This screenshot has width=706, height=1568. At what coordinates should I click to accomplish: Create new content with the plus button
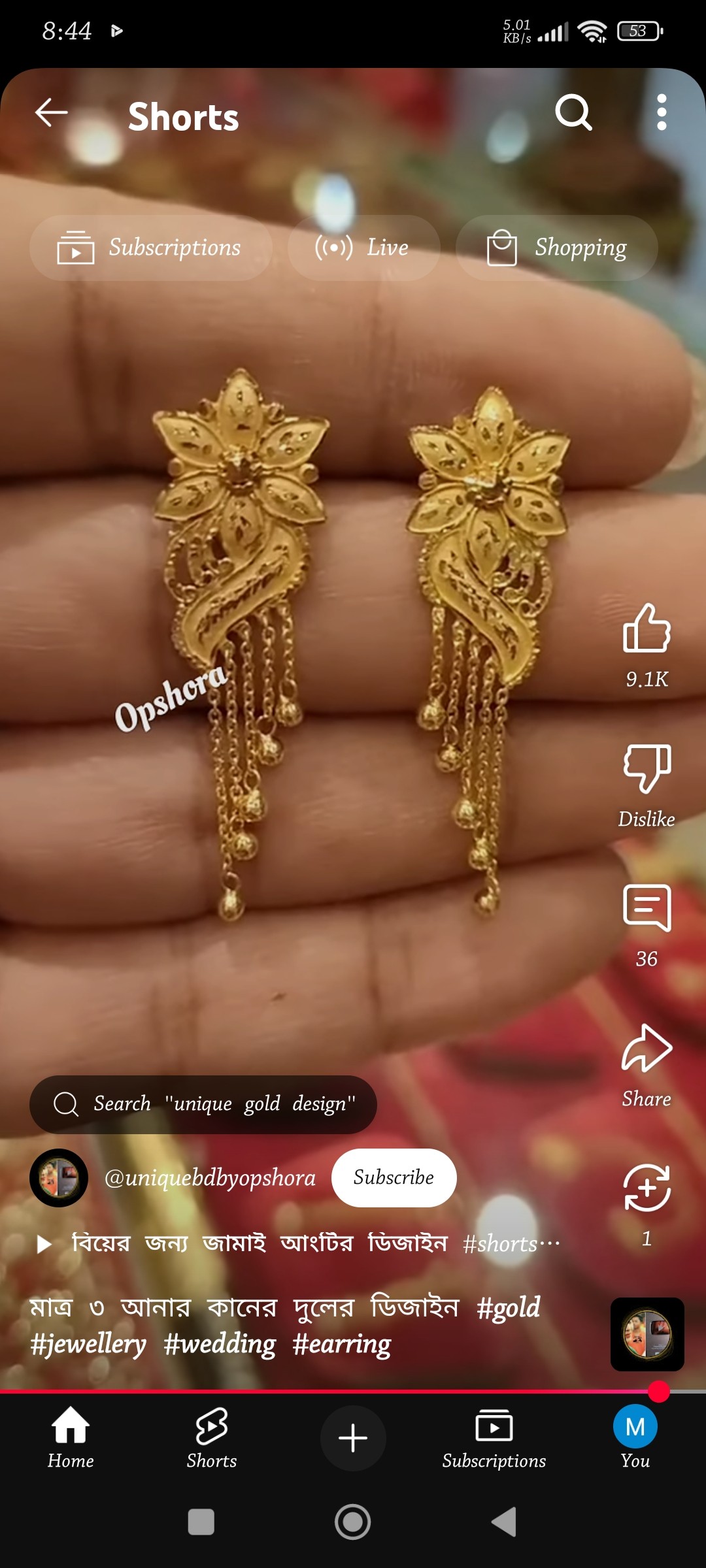(x=353, y=1437)
